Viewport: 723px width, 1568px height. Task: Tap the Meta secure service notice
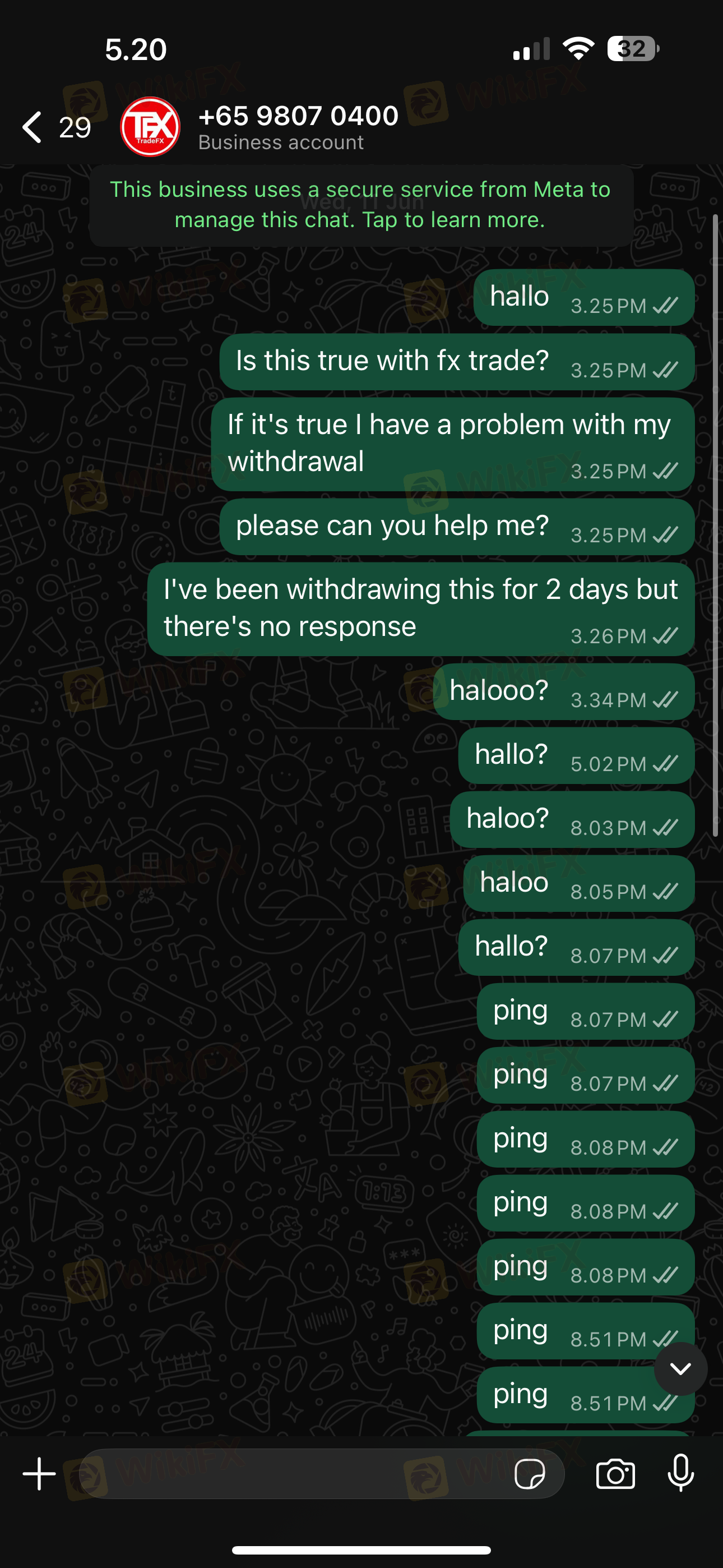point(360,205)
